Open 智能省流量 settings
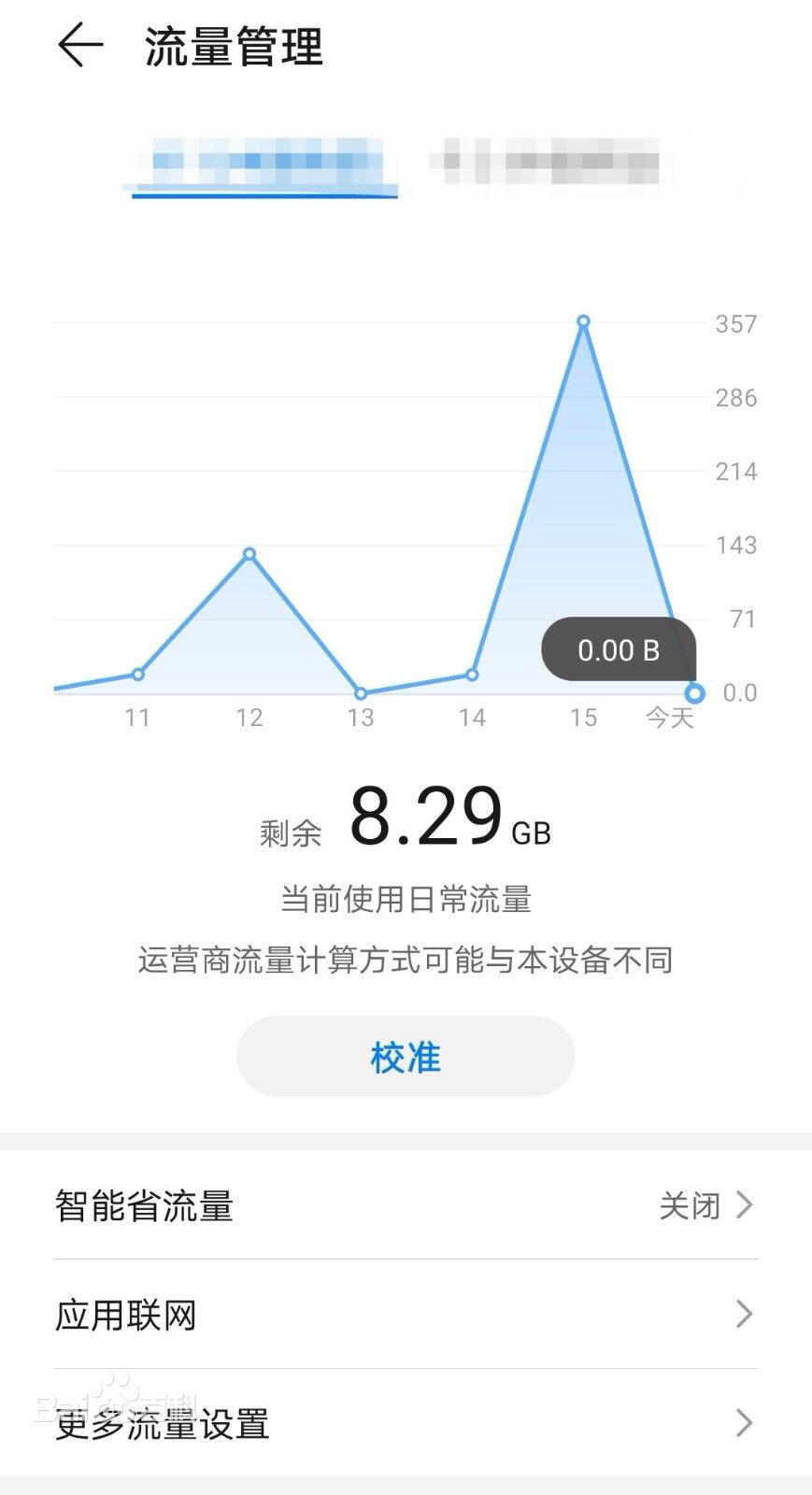The width and height of the screenshot is (812, 1495). click(x=406, y=1205)
